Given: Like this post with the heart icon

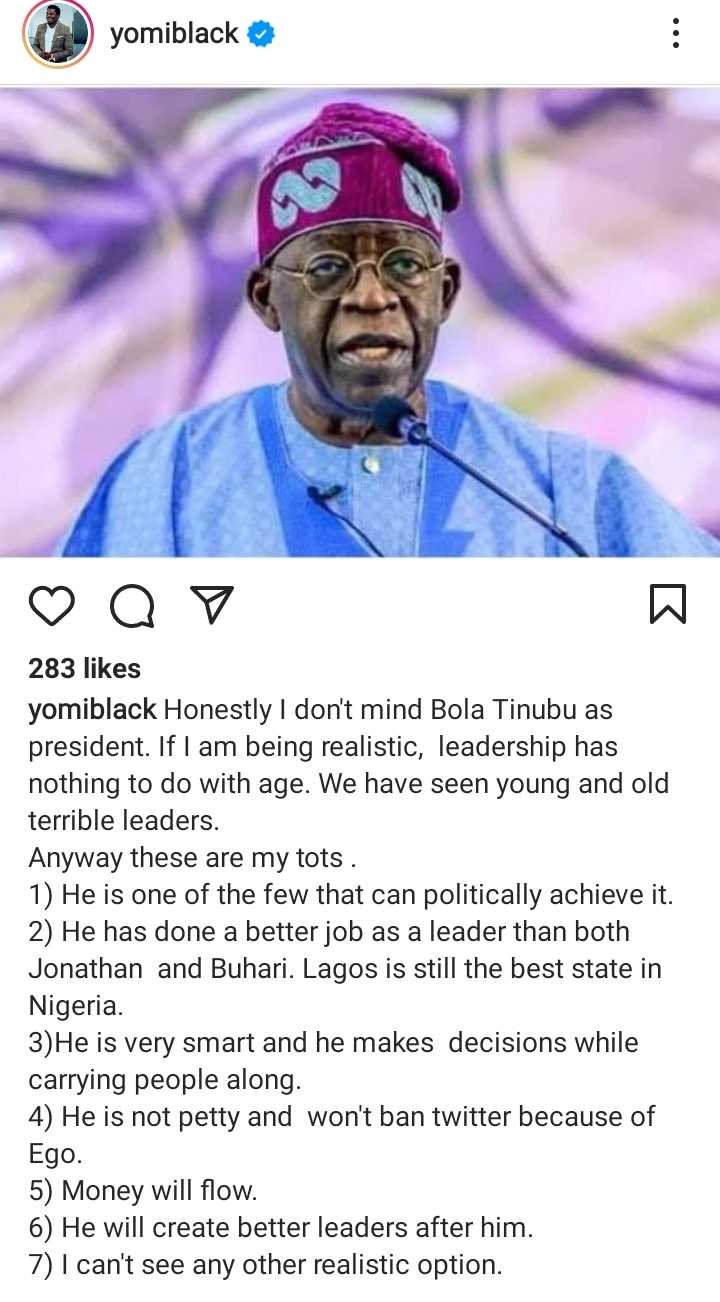Looking at the screenshot, I should click(x=52, y=606).
